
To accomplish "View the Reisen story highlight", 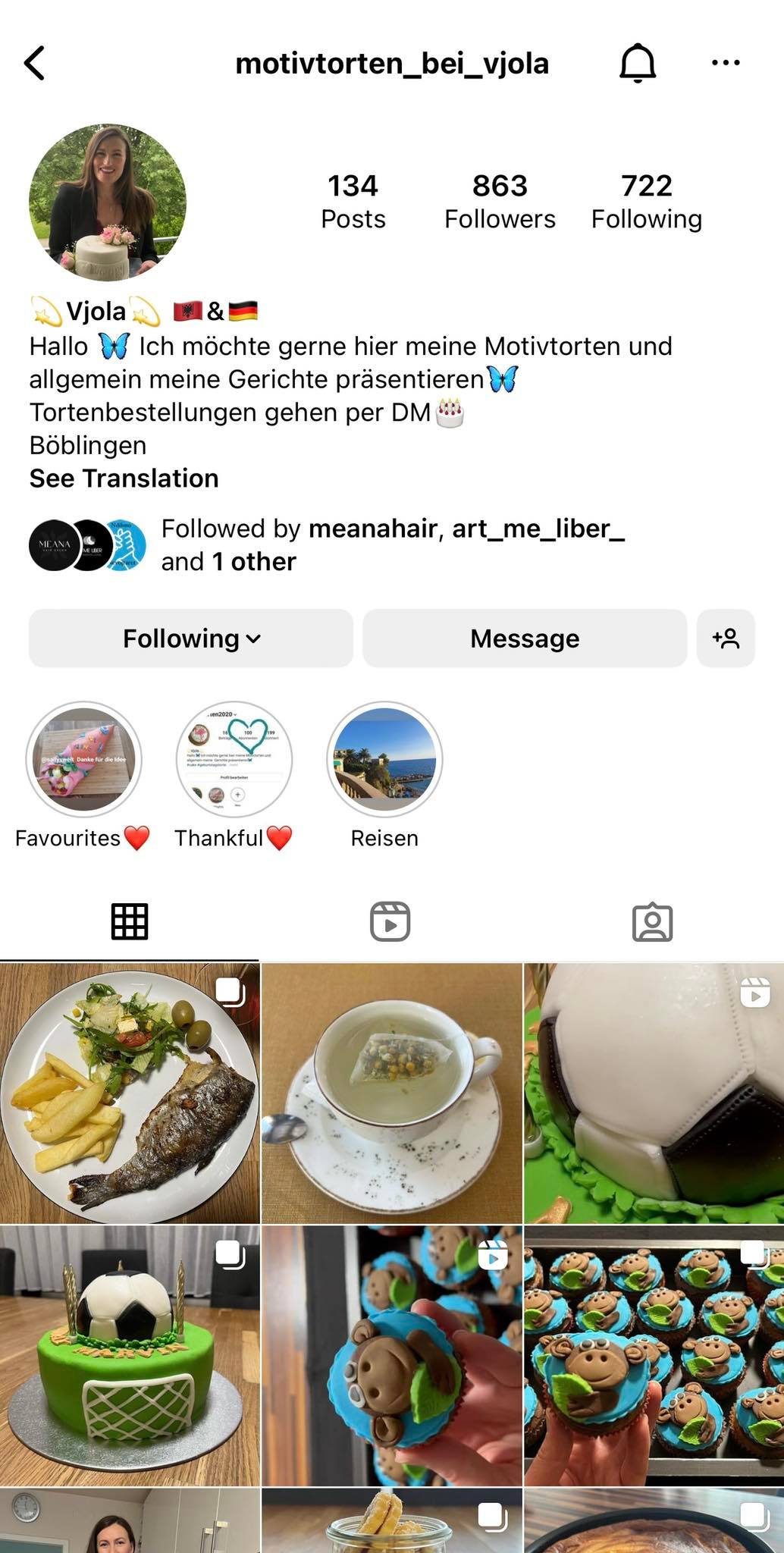I will [384, 759].
